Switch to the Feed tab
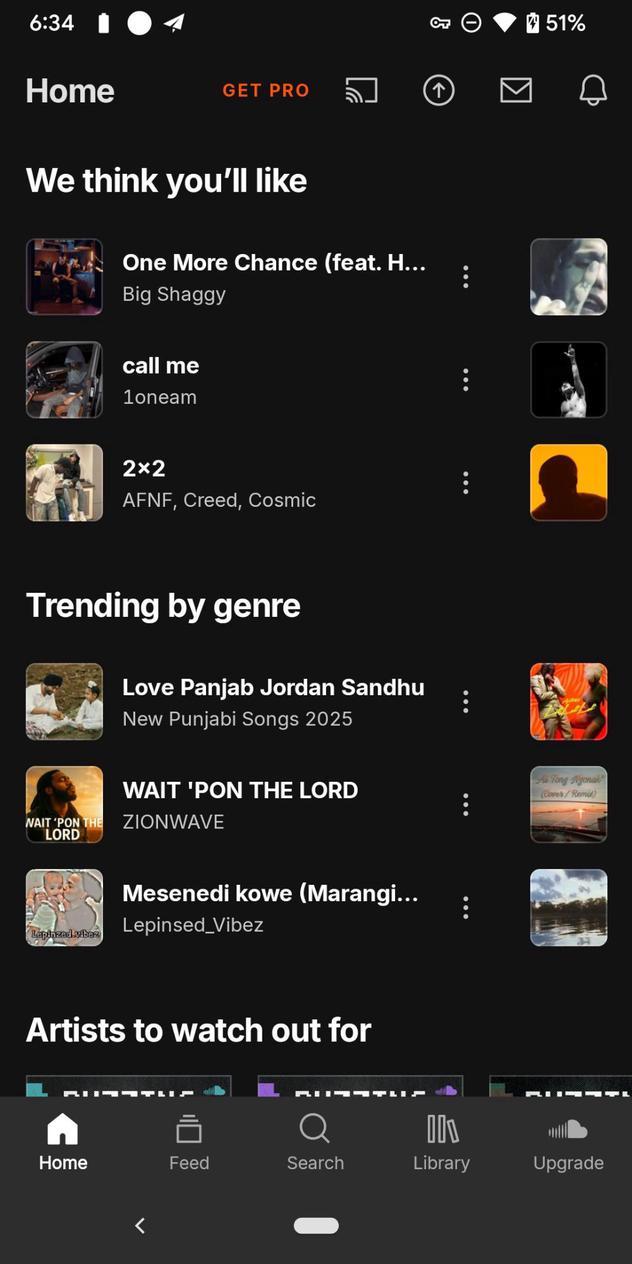Screen dimensions: 632x1264 pos(189,1143)
